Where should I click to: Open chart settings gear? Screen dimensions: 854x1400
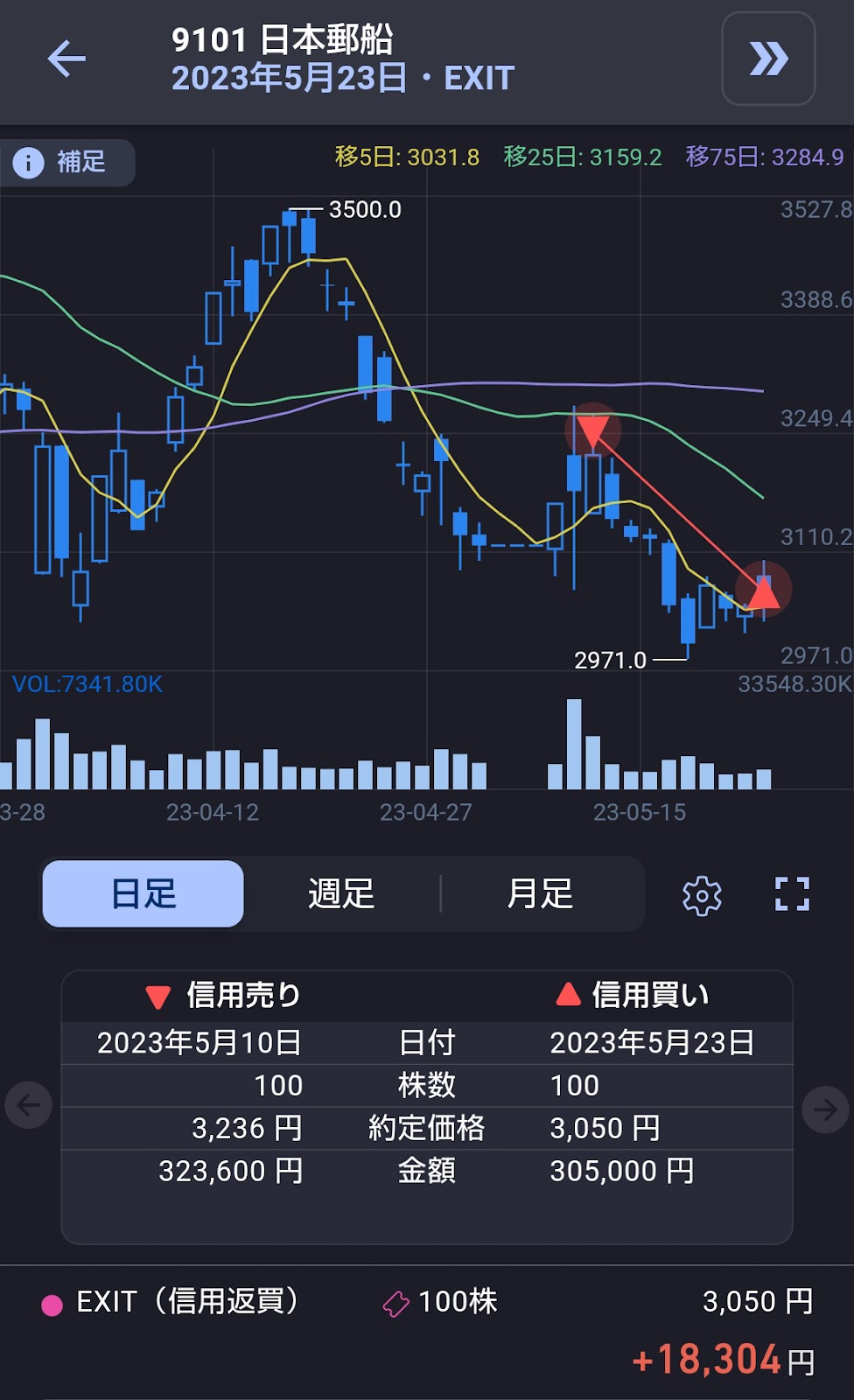coord(702,895)
